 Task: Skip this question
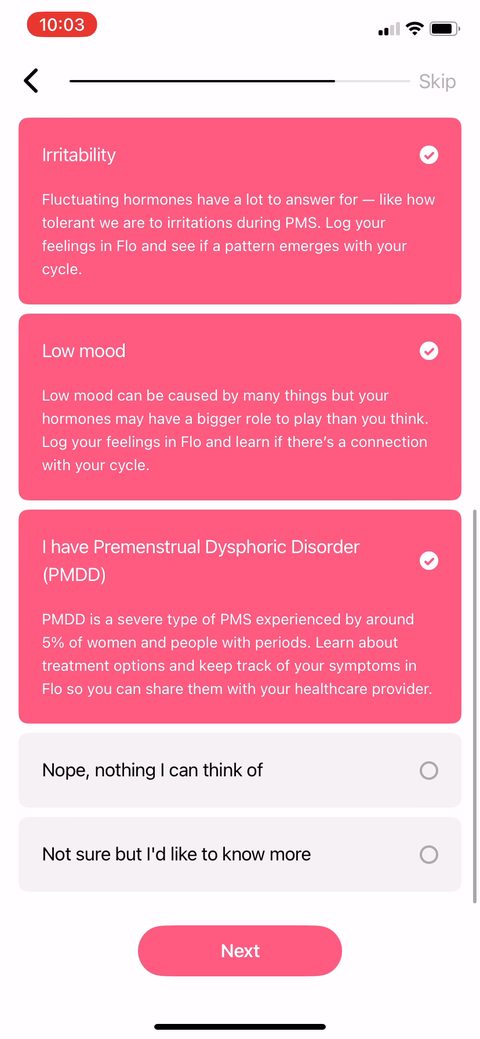coord(437,82)
